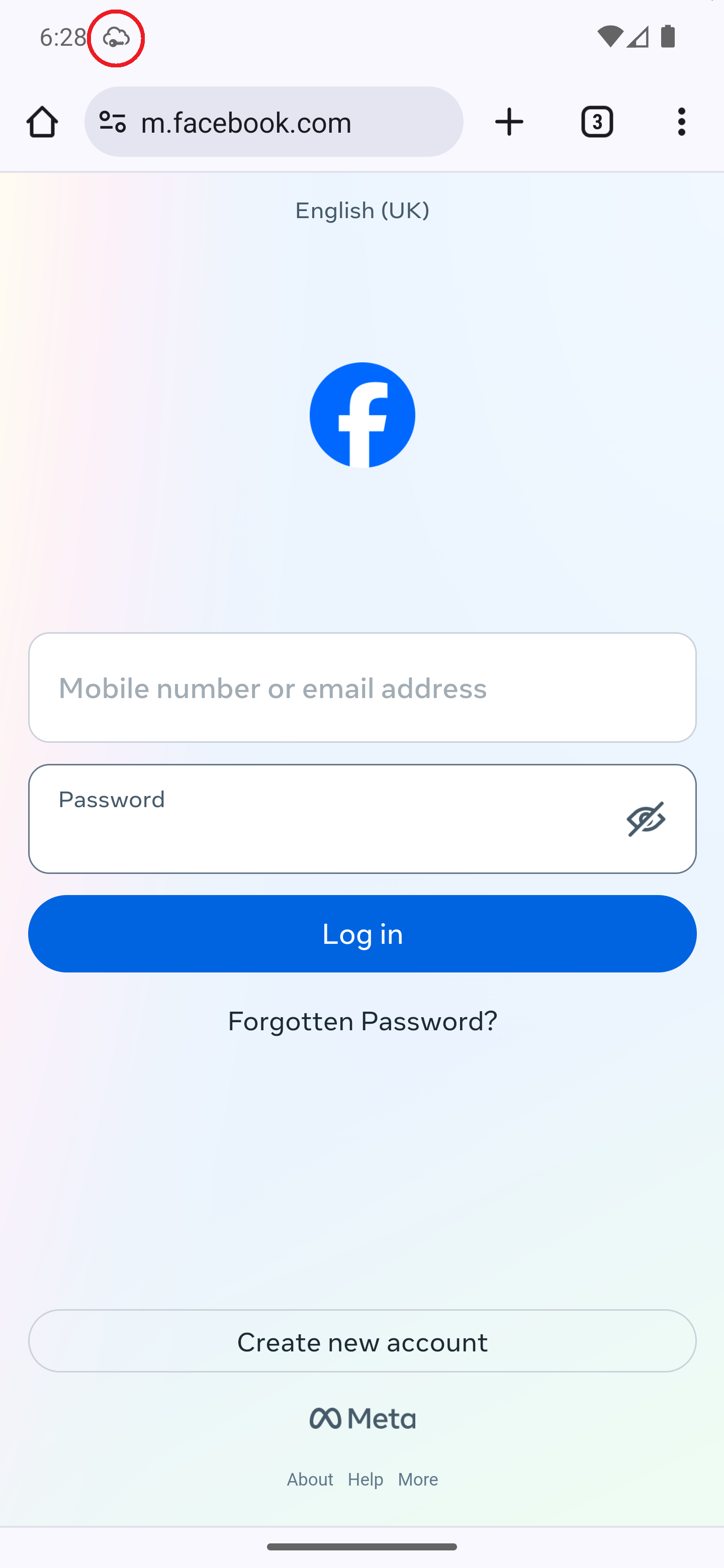Image resolution: width=724 pixels, height=1568 pixels.
Task: Open the browser overflow menu
Action: (681, 122)
